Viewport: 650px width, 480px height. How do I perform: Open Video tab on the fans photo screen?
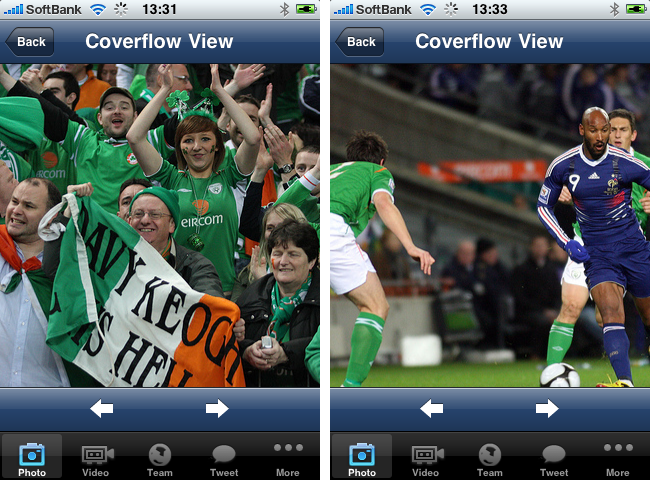pyautogui.click(x=96, y=458)
